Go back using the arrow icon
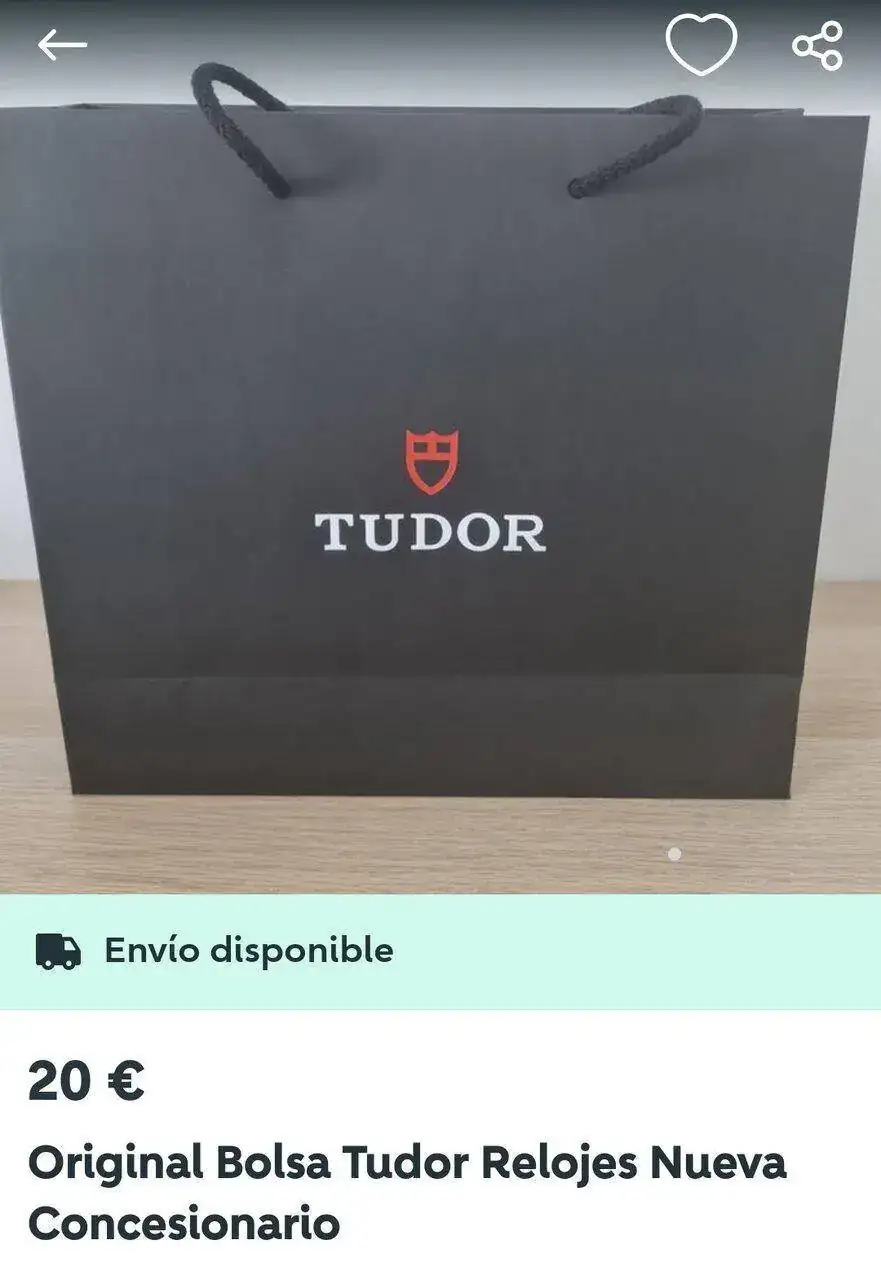The width and height of the screenshot is (881, 1280). click(62, 45)
